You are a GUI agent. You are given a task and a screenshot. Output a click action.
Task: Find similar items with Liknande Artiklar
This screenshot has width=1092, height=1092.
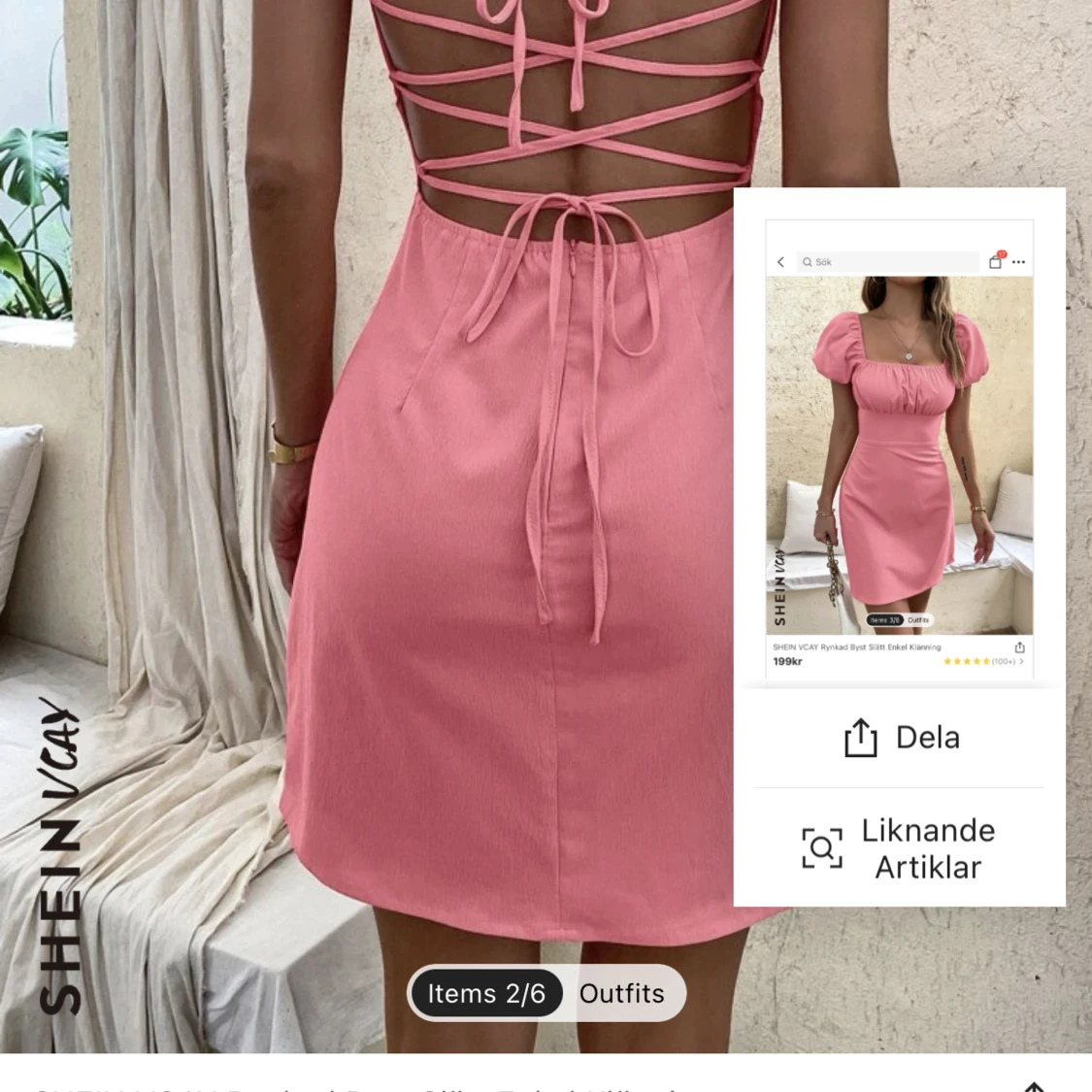900,848
